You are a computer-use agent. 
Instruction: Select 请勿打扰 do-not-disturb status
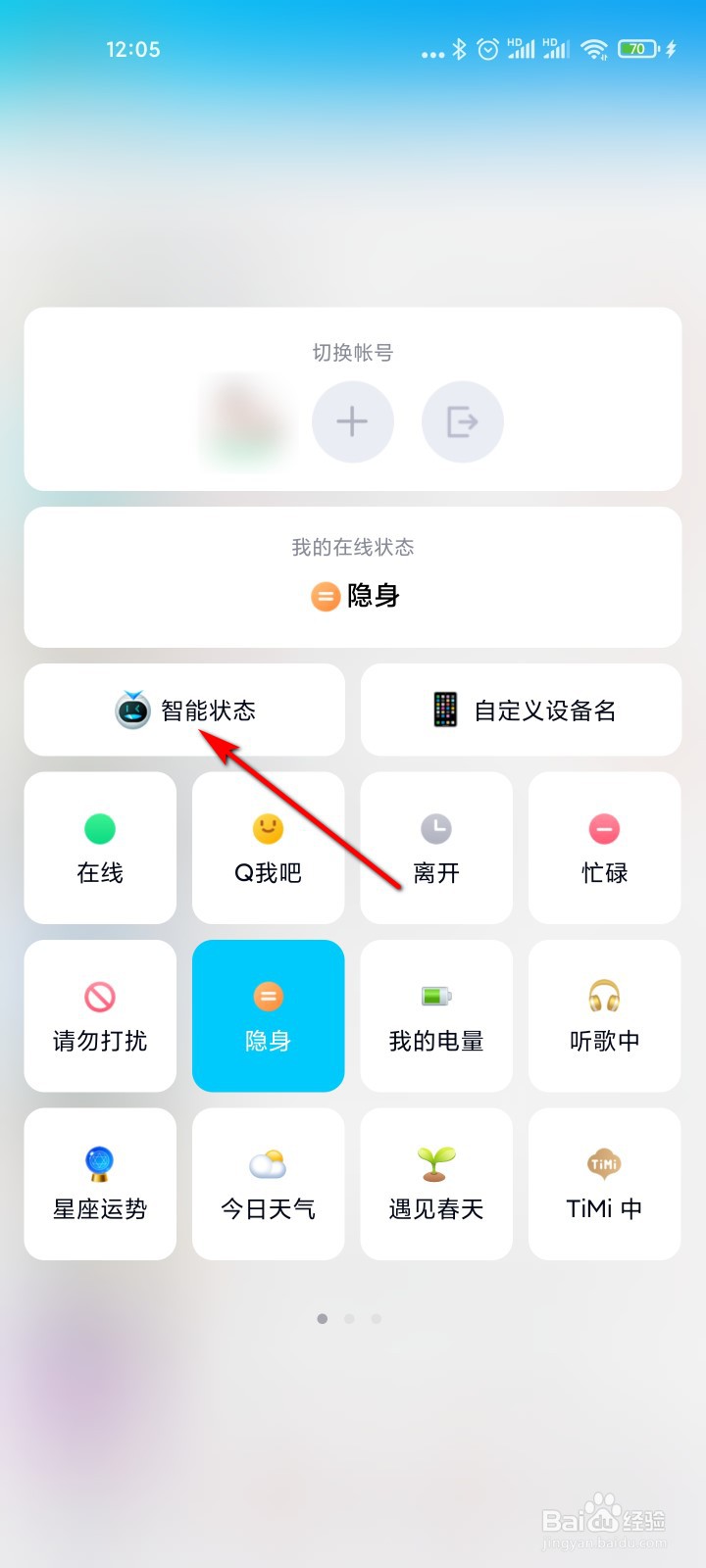(x=99, y=1015)
